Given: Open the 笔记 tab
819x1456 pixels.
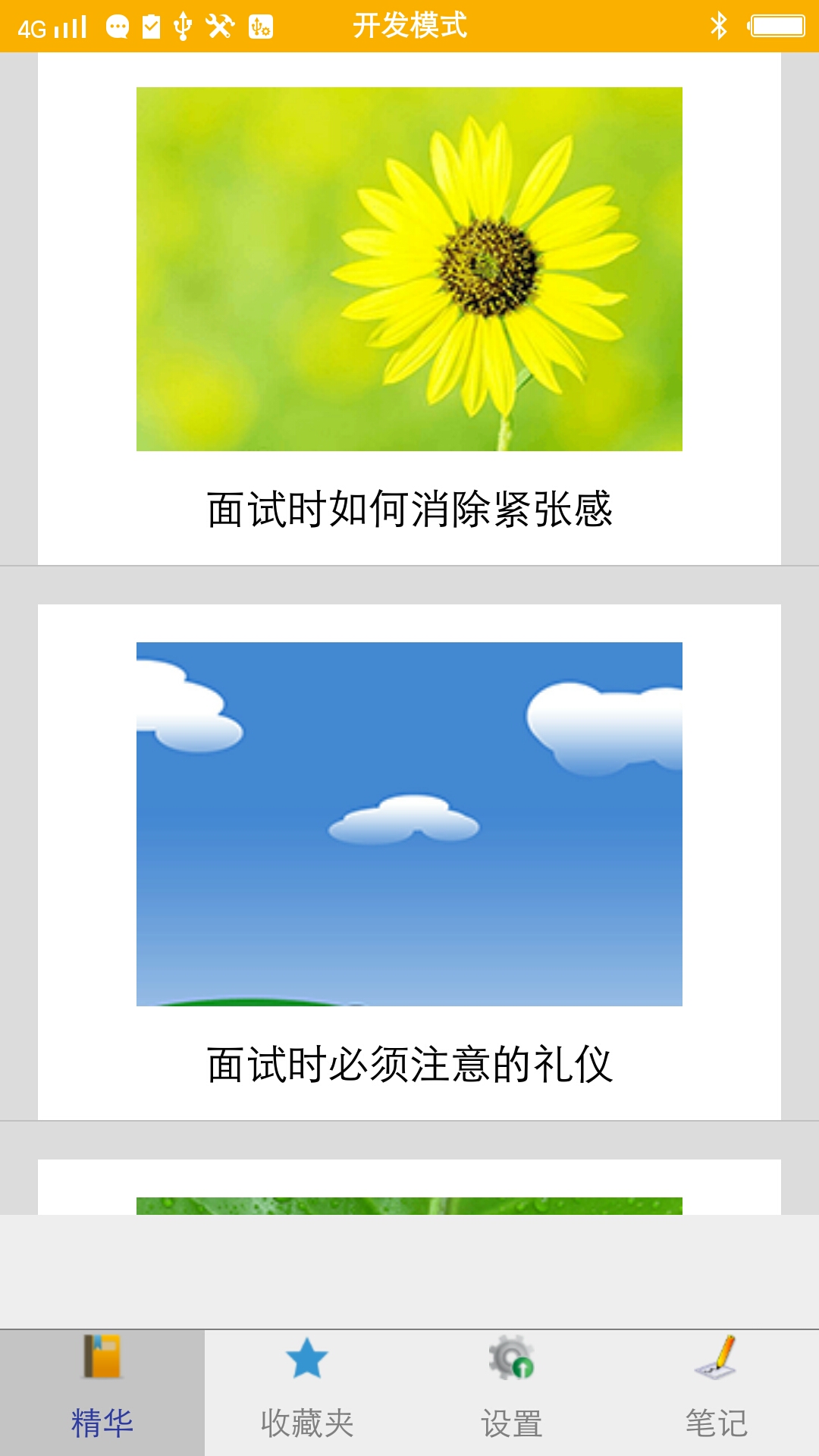Looking at the screenshot, I should [x=717, y=1392].
